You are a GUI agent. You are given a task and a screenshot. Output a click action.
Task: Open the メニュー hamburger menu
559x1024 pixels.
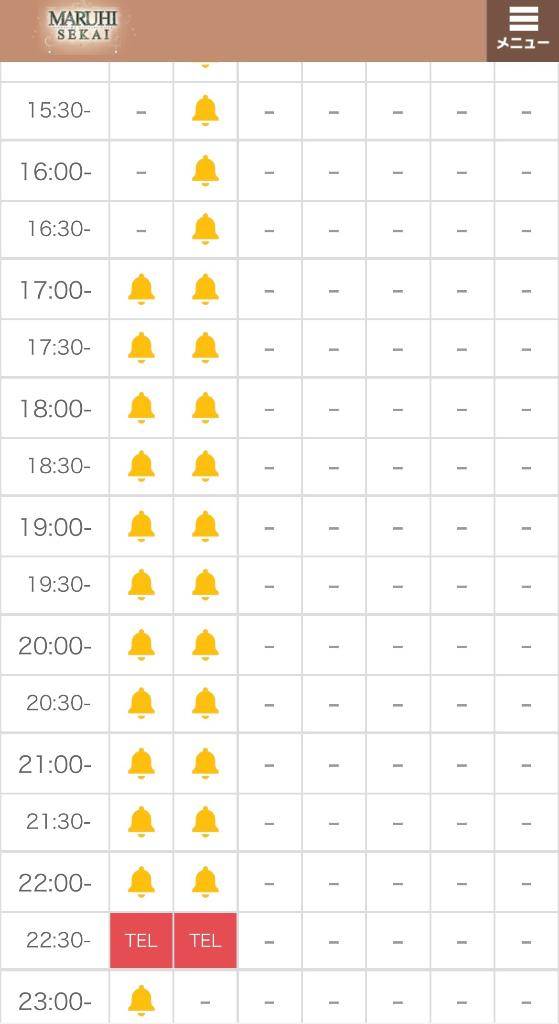click(x=522, y=31)
